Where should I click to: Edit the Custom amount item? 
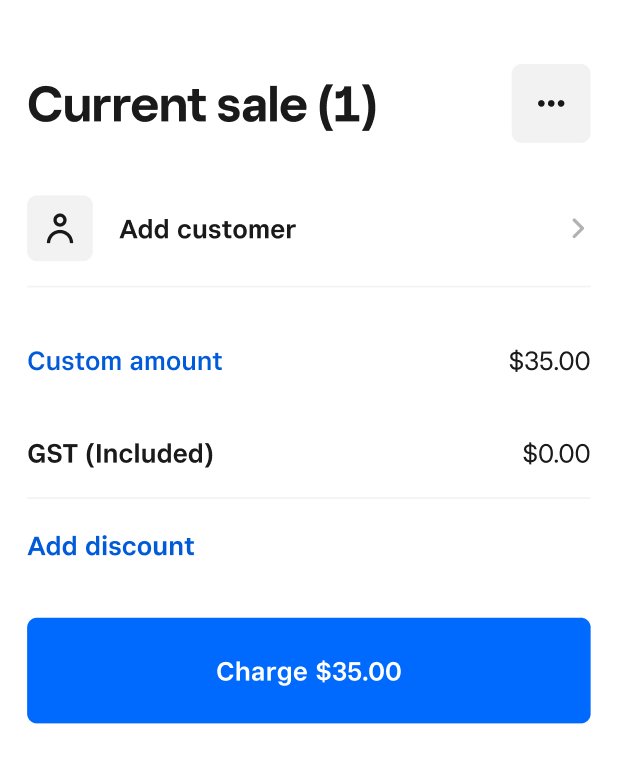click(125, 361)
